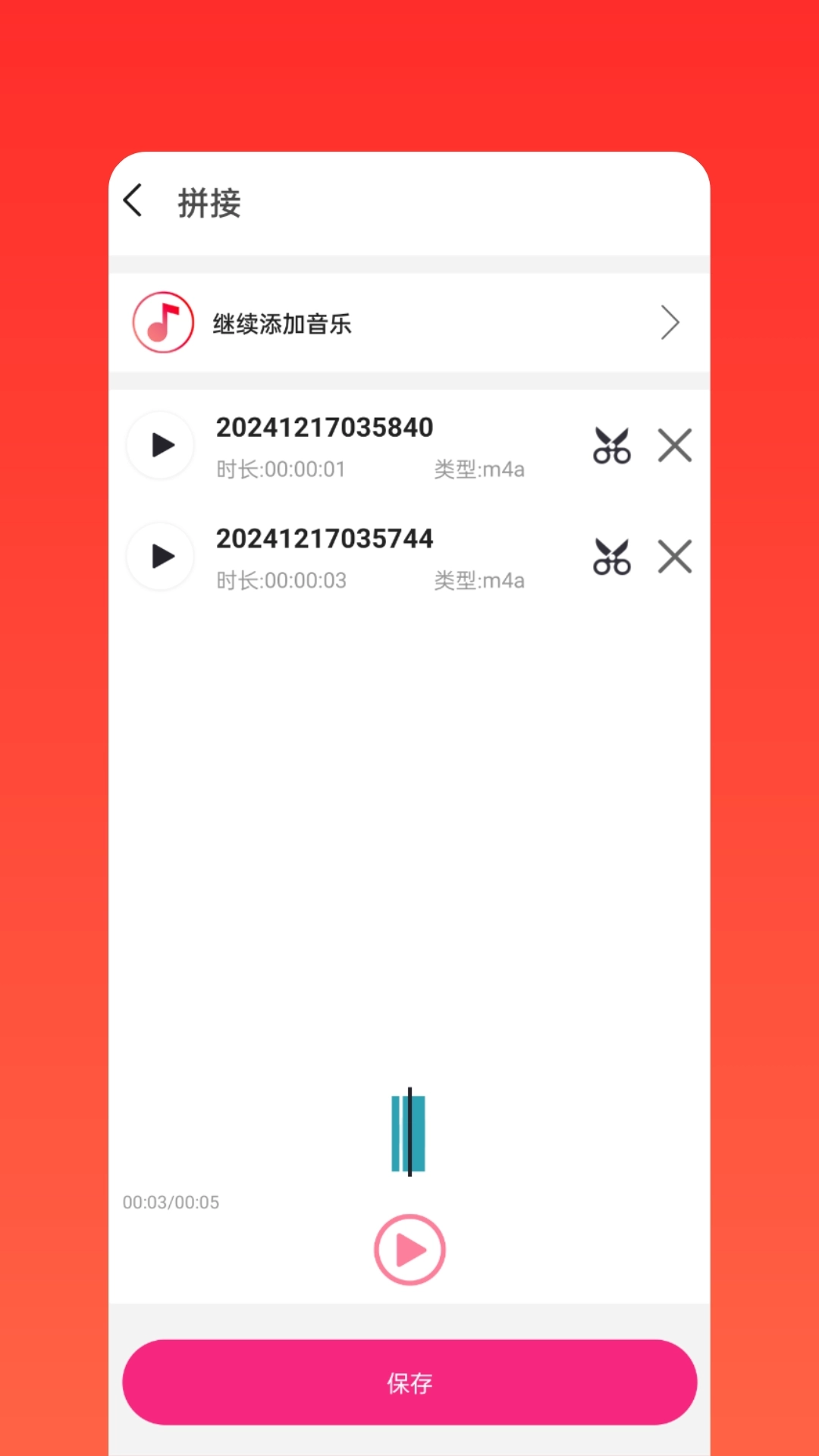This screenshot has width=819, height=1456.
Task: Tap the 00:03/00:05 time label
Action: click(x=170, y=1202)
